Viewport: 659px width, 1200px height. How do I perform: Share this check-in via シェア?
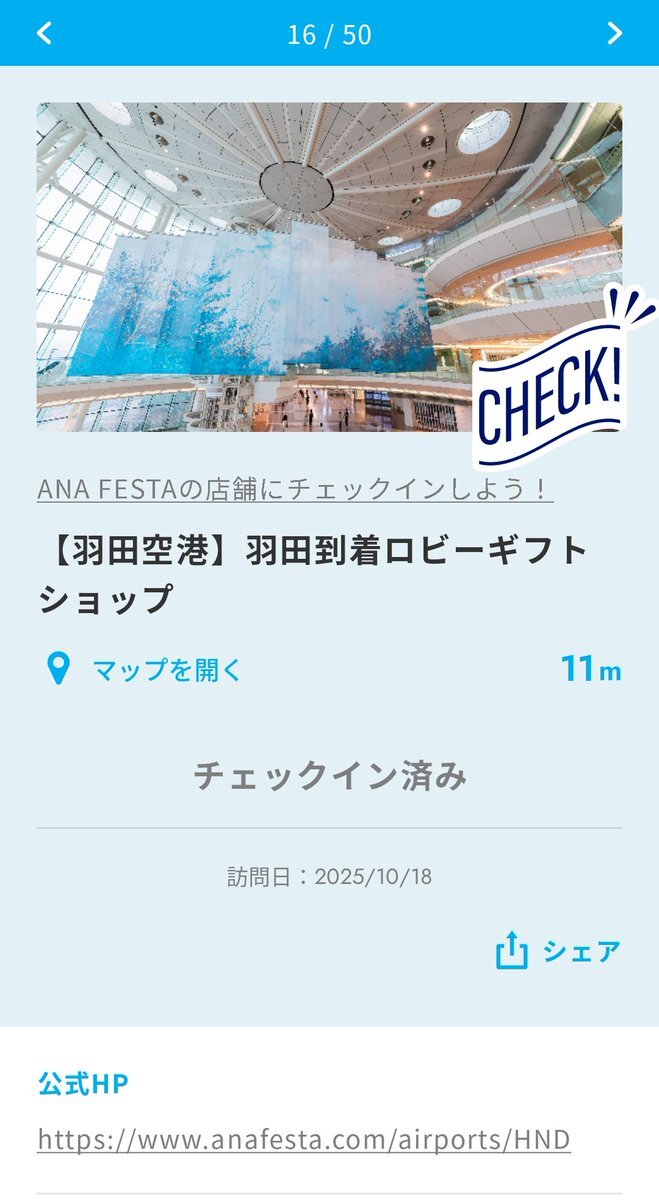click(x=559, y=951)
